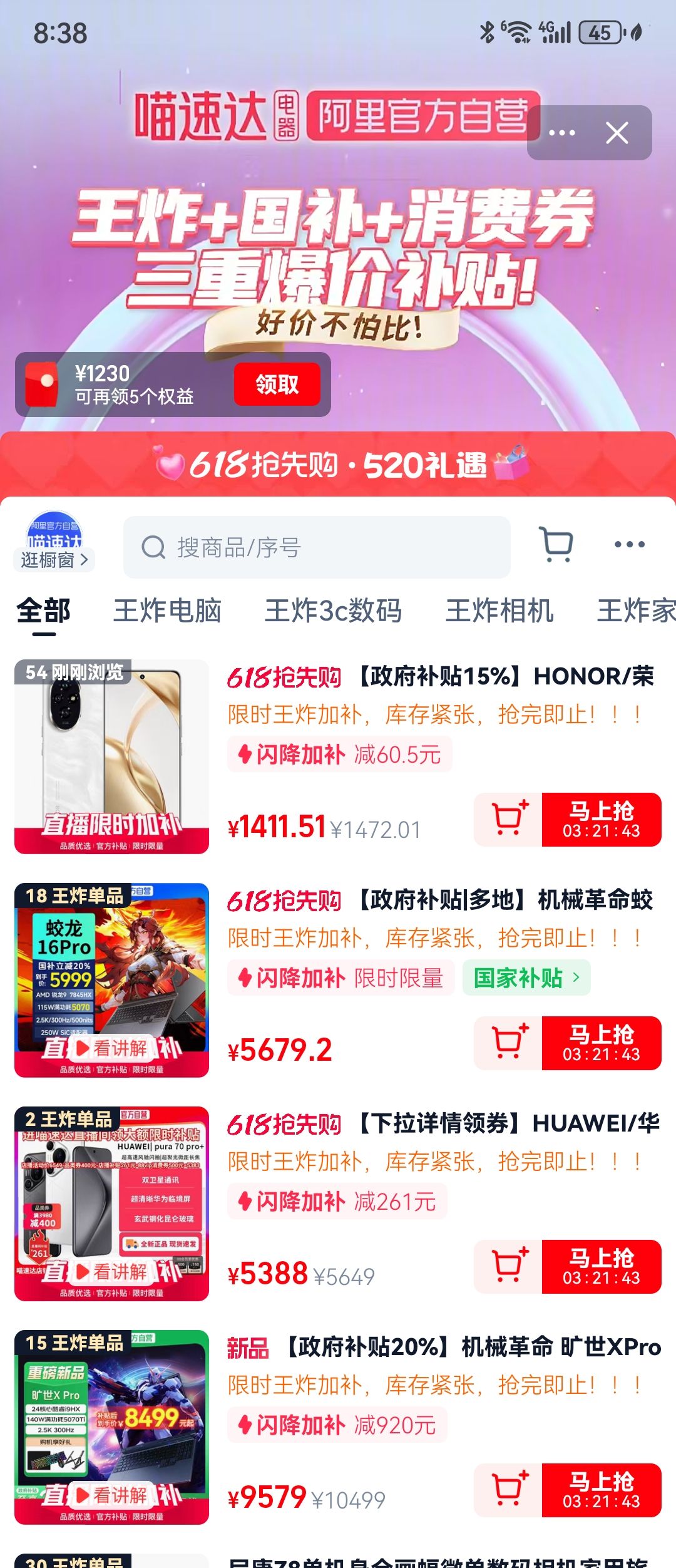
Task: Add HUAWEI ¥5388 phone to cart
Action: [508, 1266]
